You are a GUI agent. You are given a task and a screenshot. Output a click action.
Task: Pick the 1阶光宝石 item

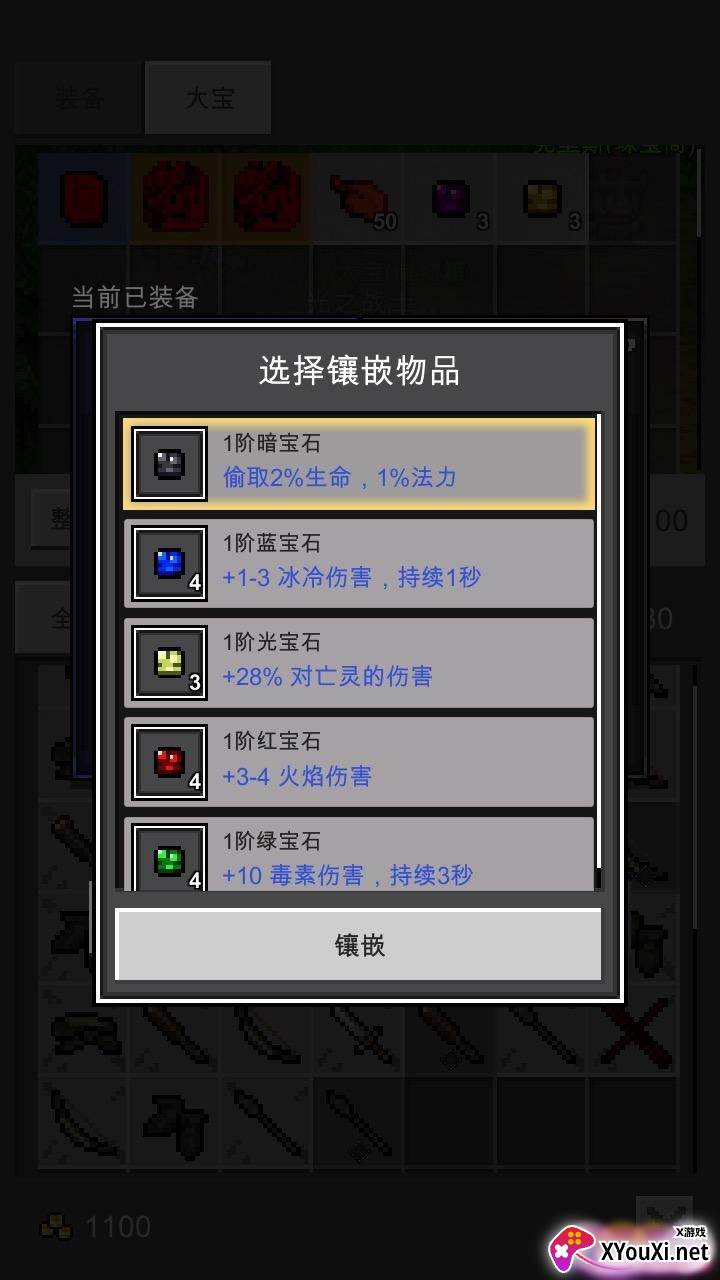pyautogui.click(x=359, y=662)
